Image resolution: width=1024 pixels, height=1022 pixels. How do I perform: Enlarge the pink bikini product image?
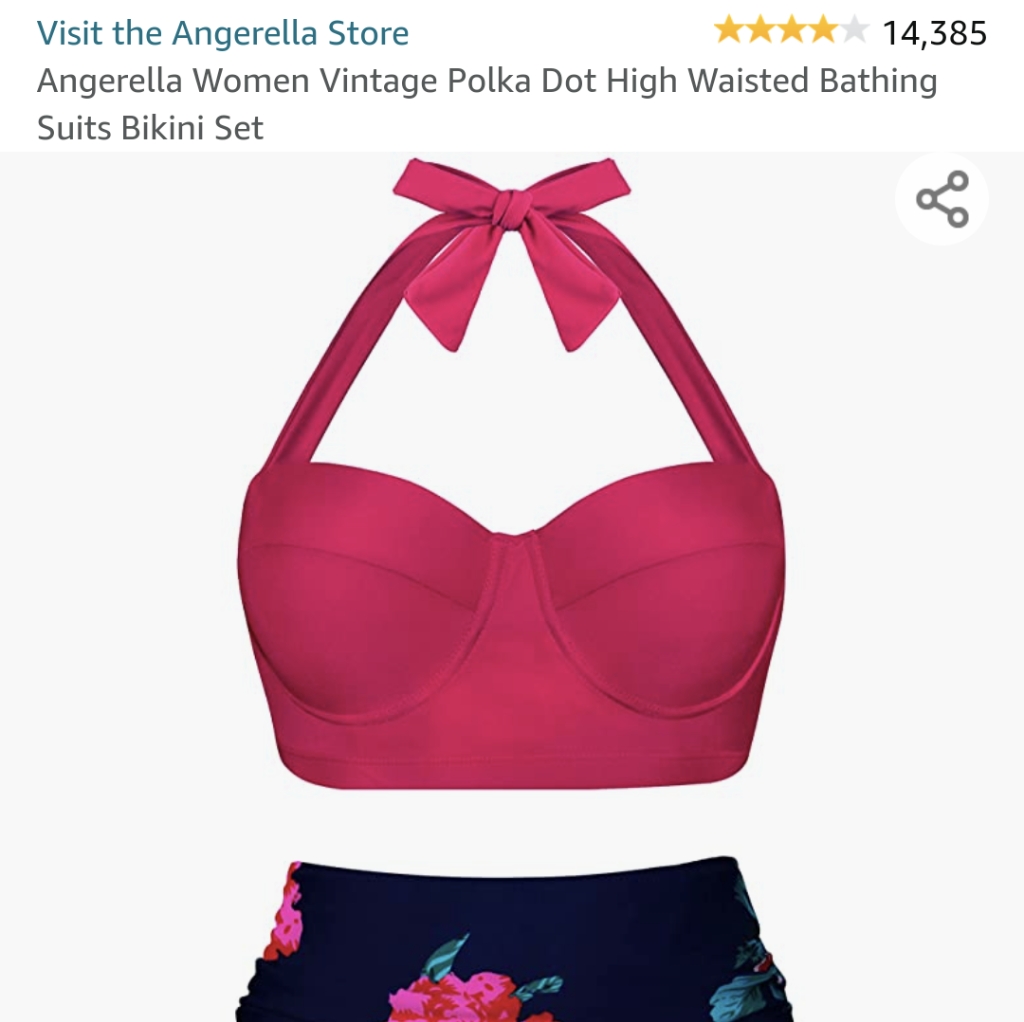pyautogui.click(x=512, y=587)
